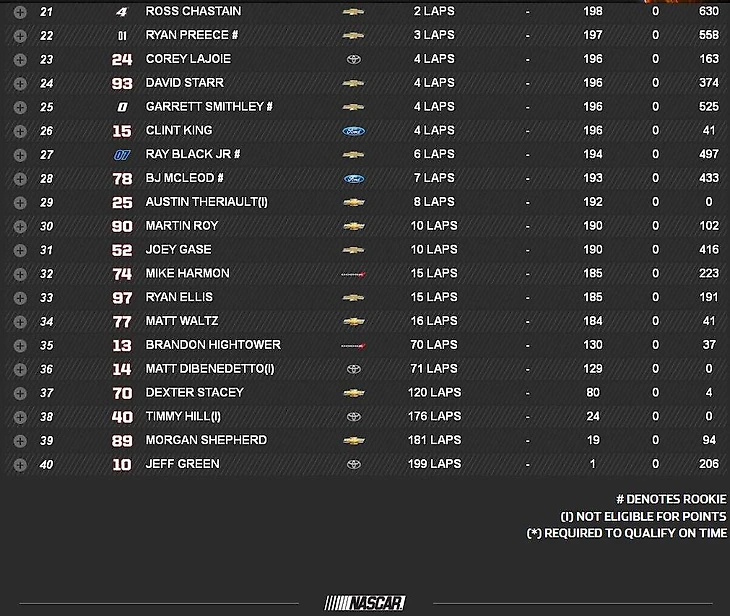The image size is (730, 616).
Task: Expand Garrett Smithley's result row
Action: tap(19, 107)
